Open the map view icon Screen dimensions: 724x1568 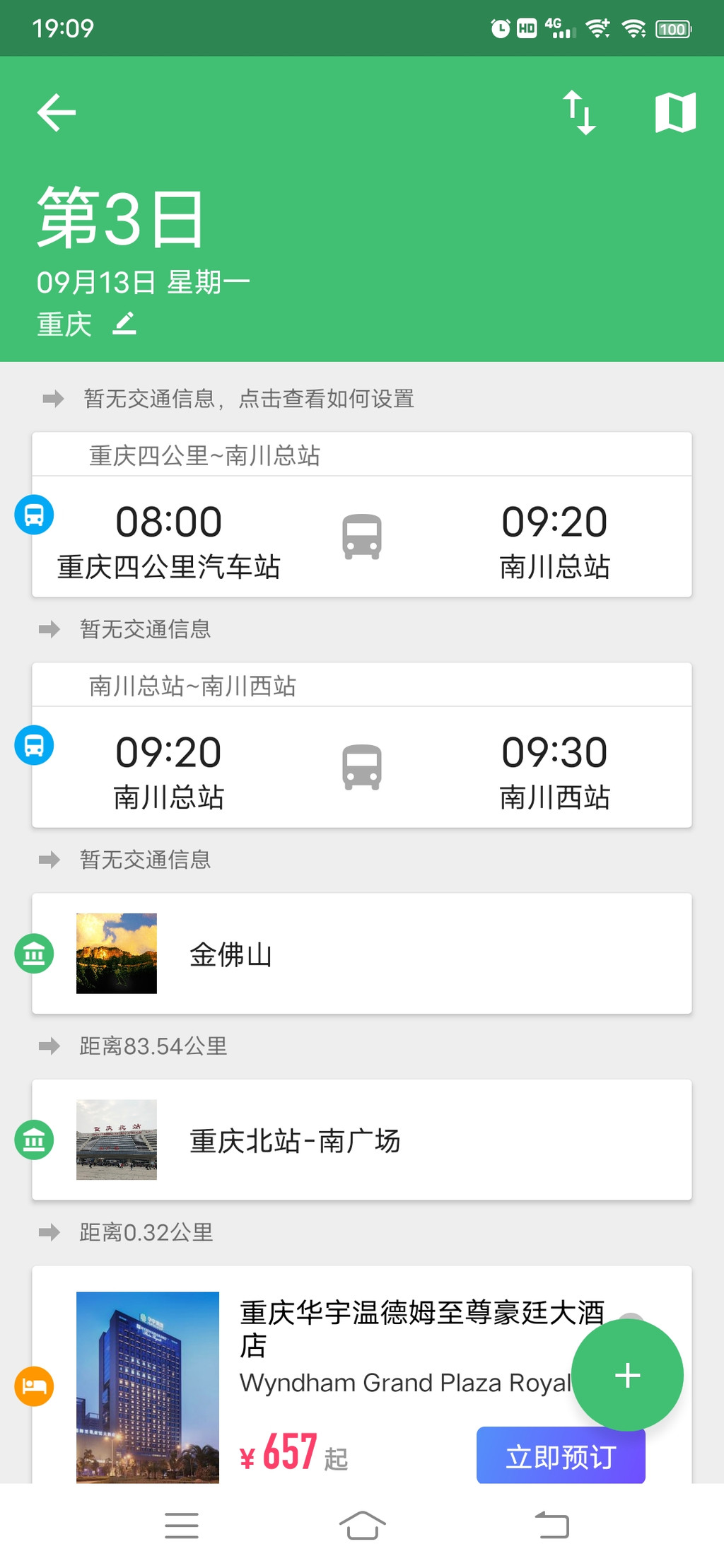(675, 112)
